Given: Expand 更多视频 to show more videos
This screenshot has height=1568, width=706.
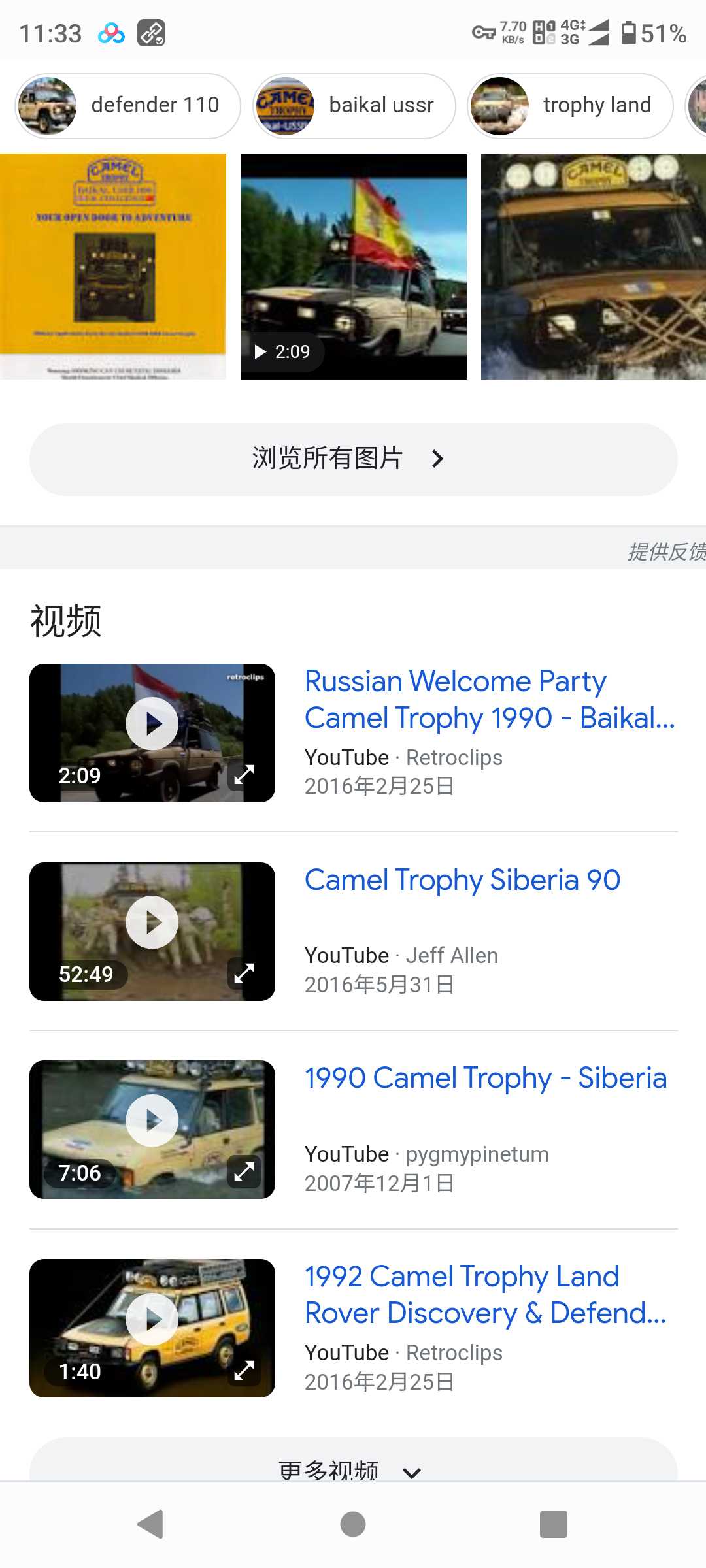Looking at the screenshot, I should click(353, 1470).
